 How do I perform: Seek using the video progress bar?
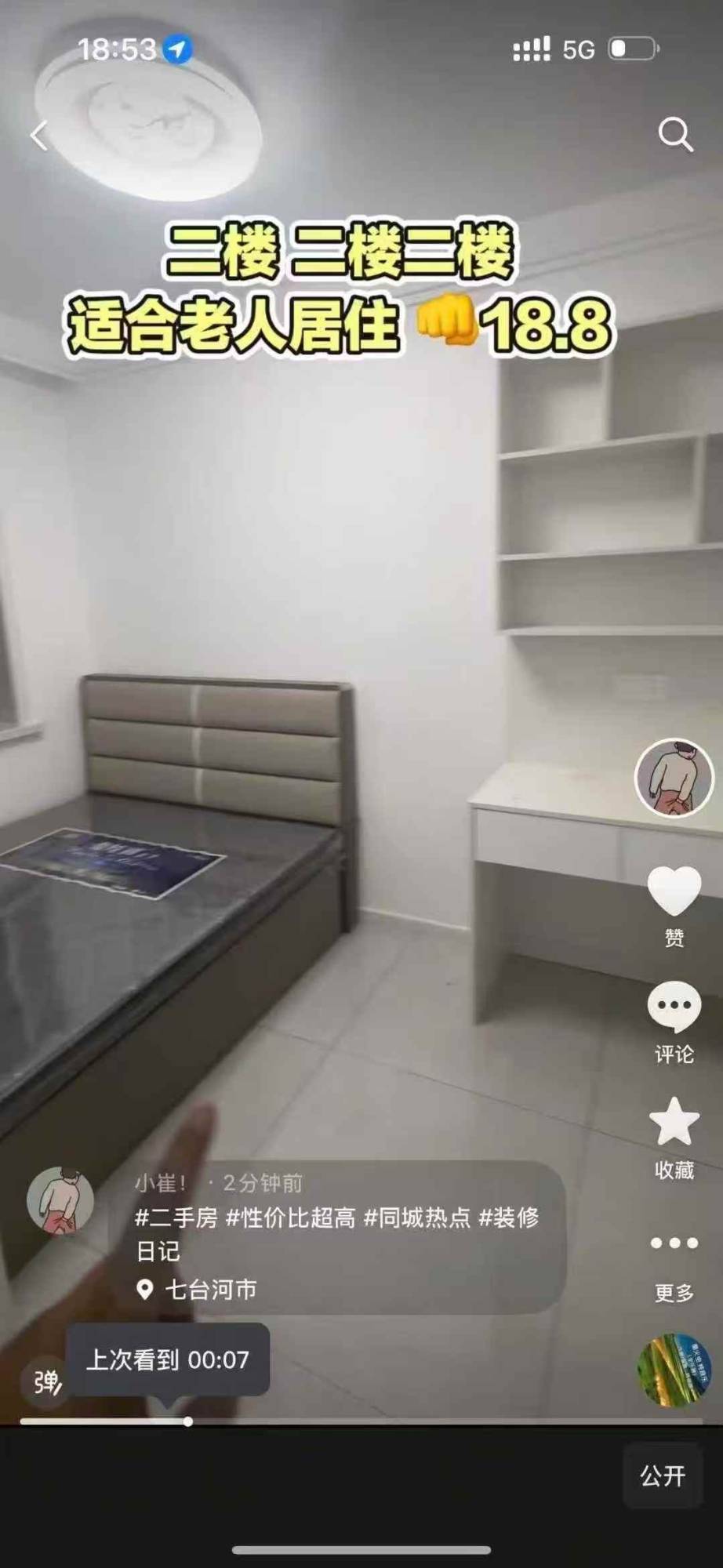coord(361,1421)
